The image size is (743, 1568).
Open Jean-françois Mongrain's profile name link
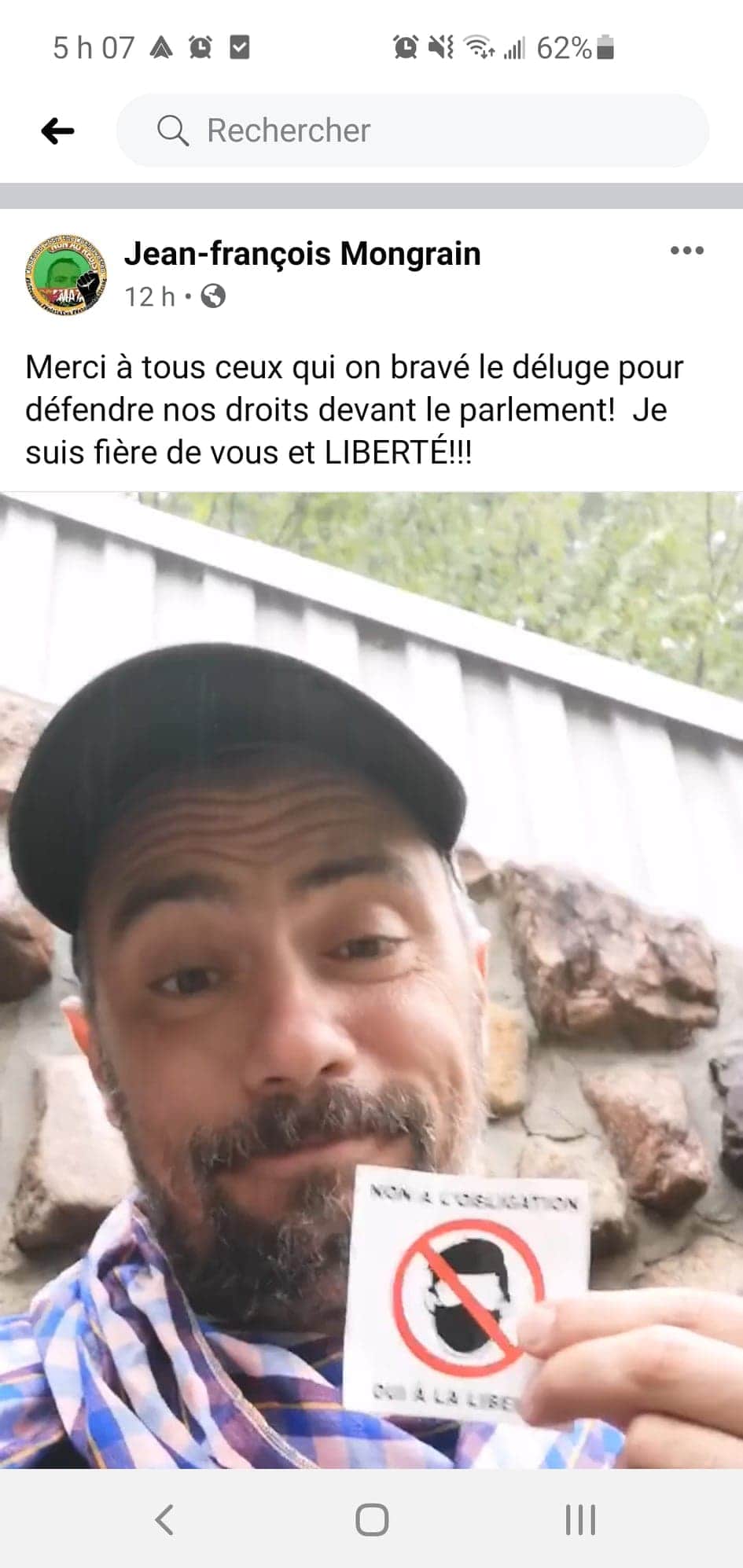pyautogui.click(x=302, y=254)
